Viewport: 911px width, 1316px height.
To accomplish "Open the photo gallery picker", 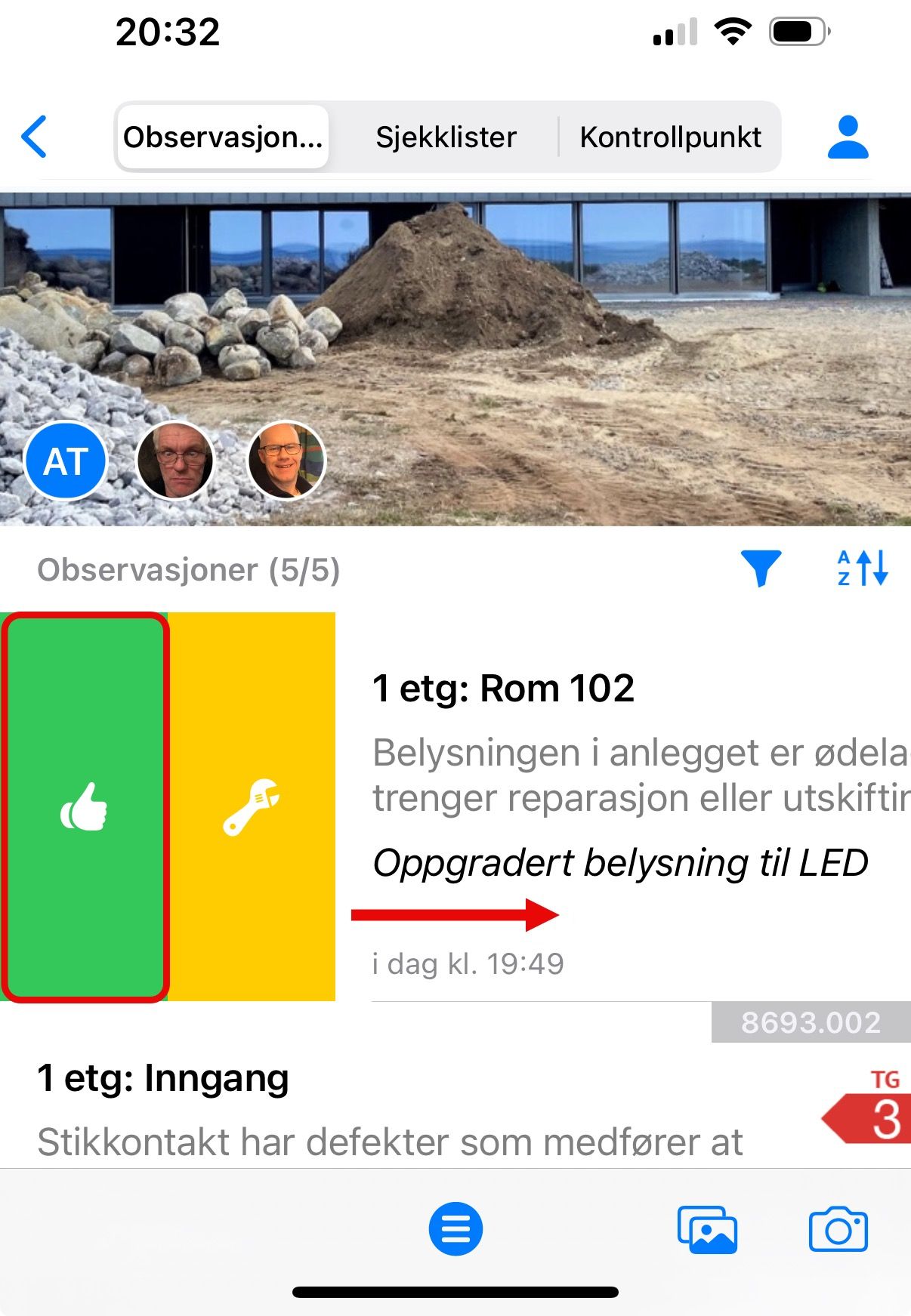I will [707, 1229].
